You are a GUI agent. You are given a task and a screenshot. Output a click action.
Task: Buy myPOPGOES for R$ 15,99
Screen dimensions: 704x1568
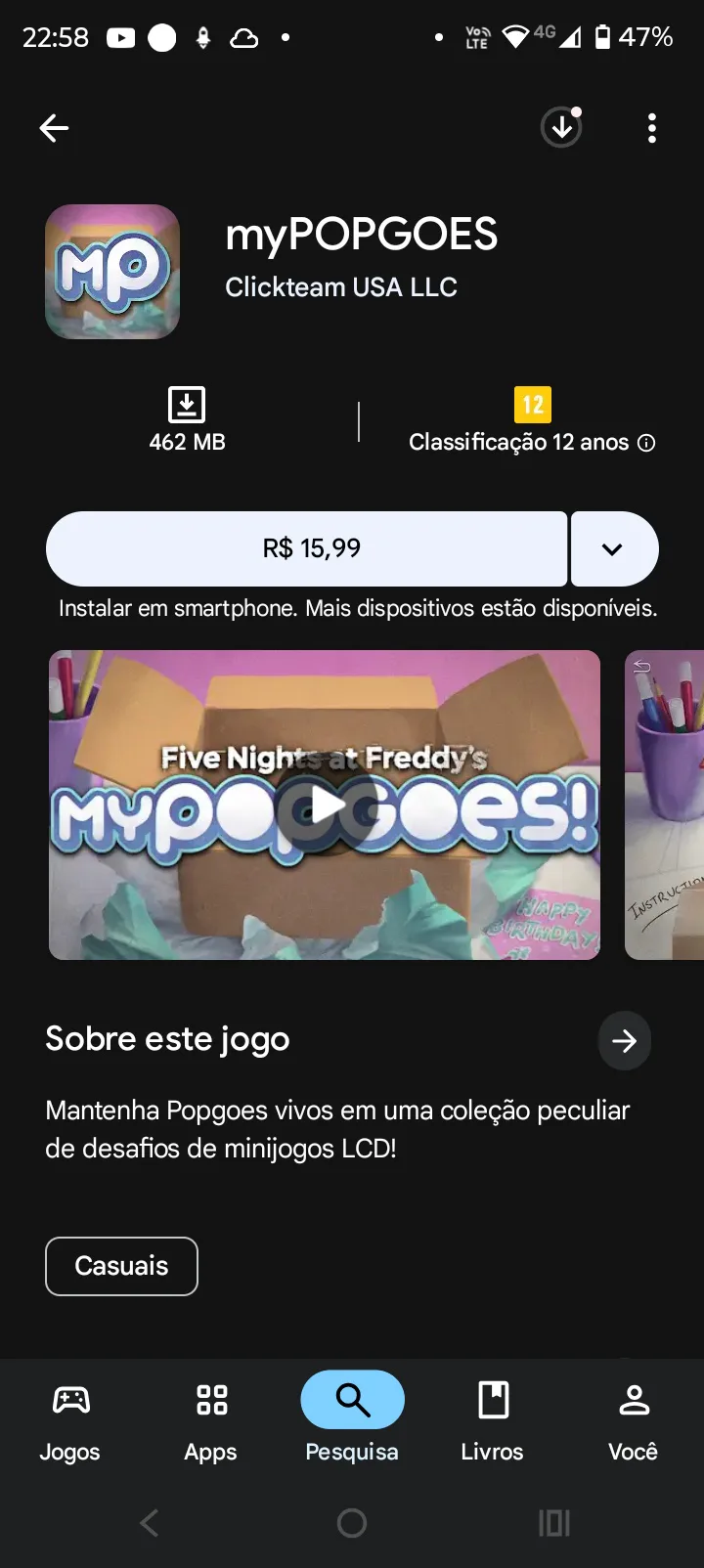point(307,548)
